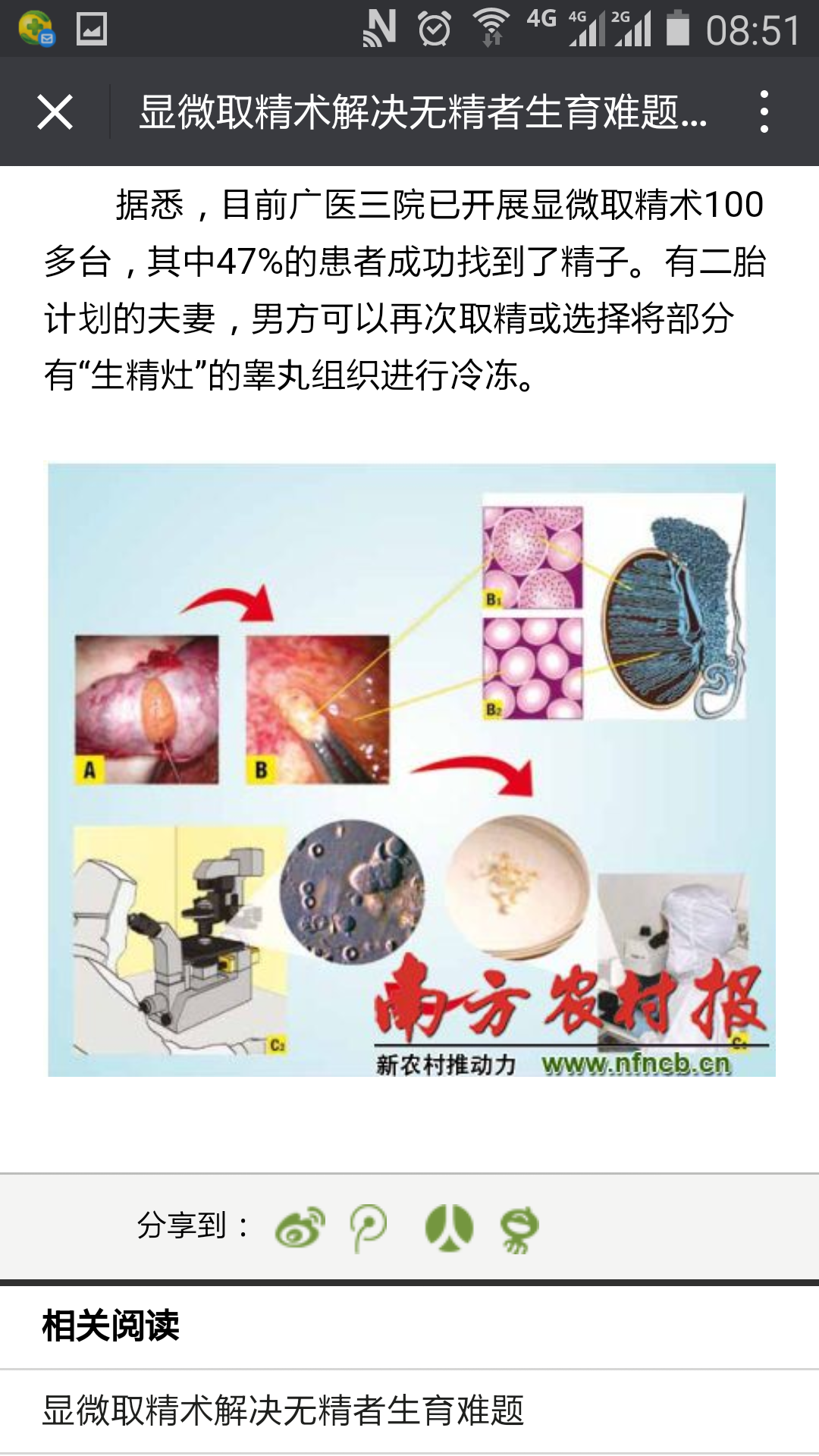Share article to Sina Weibo
Screen dimensions: 819x1456
(x=300, y=1227)
